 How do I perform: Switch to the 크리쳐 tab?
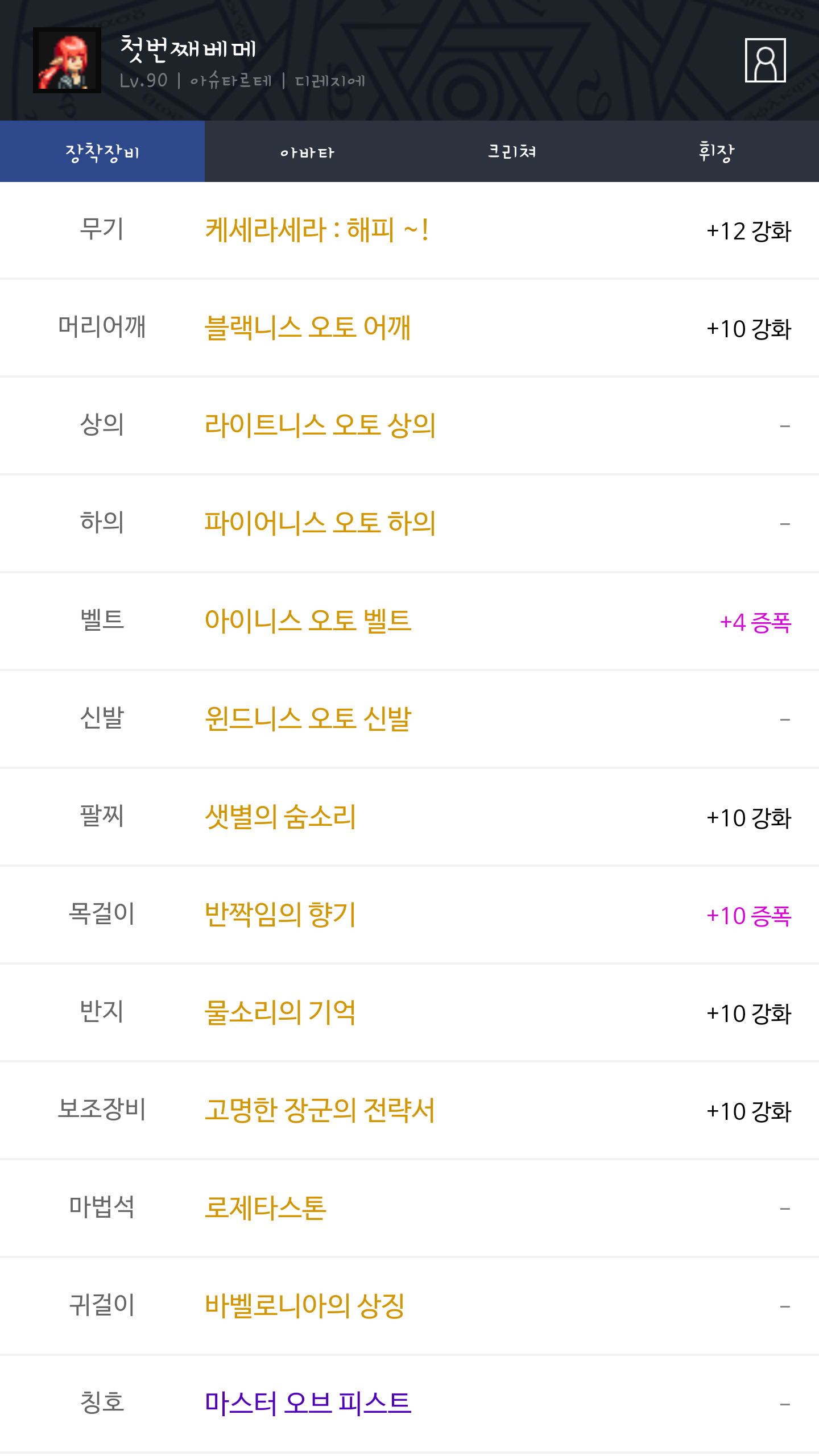point(512,152)
